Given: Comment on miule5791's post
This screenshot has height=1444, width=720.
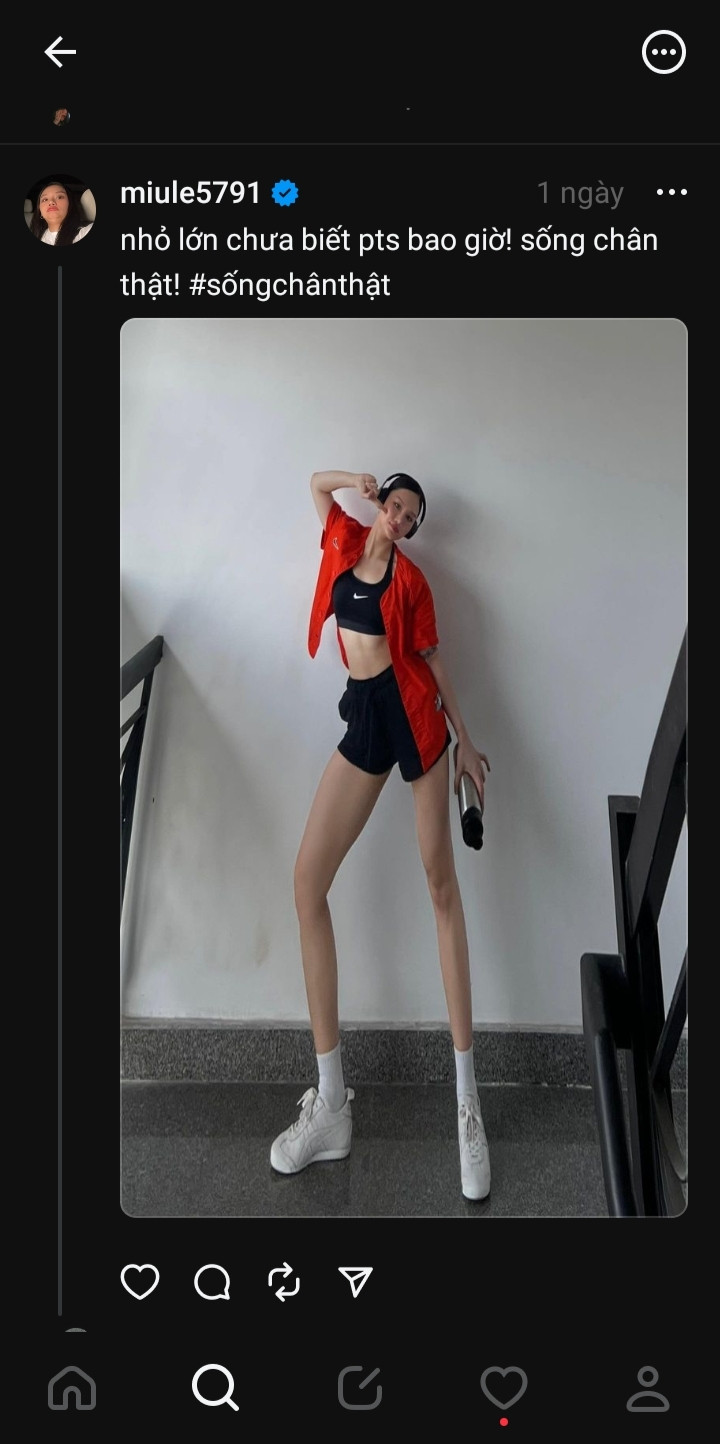Looking at the screenshot, I should point(212,1281).
